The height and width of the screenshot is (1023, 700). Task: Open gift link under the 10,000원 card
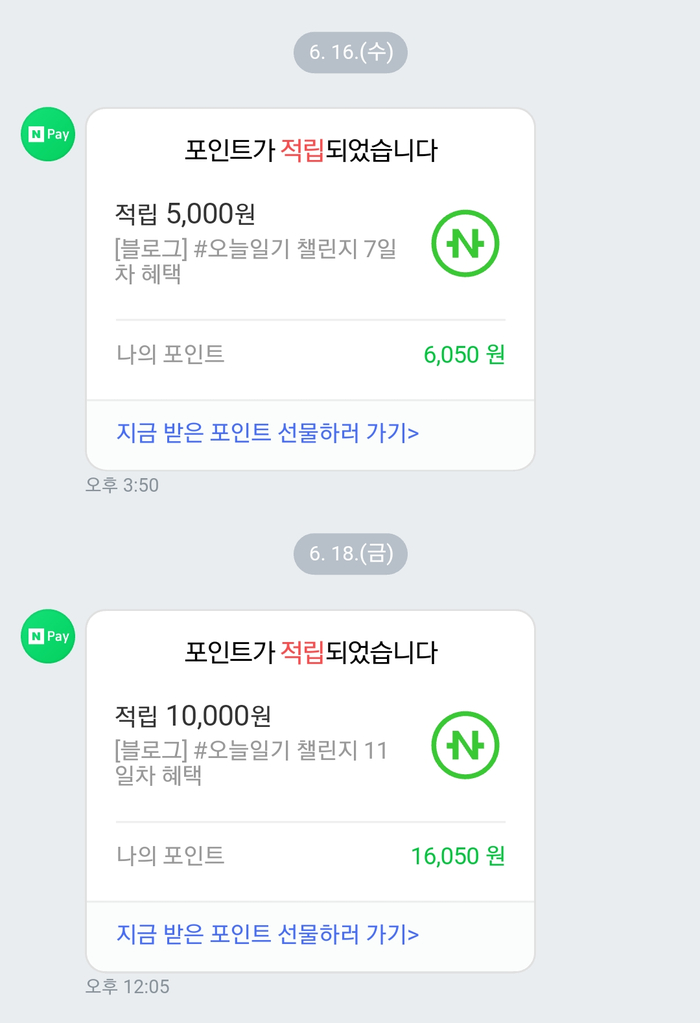[268, 935]
